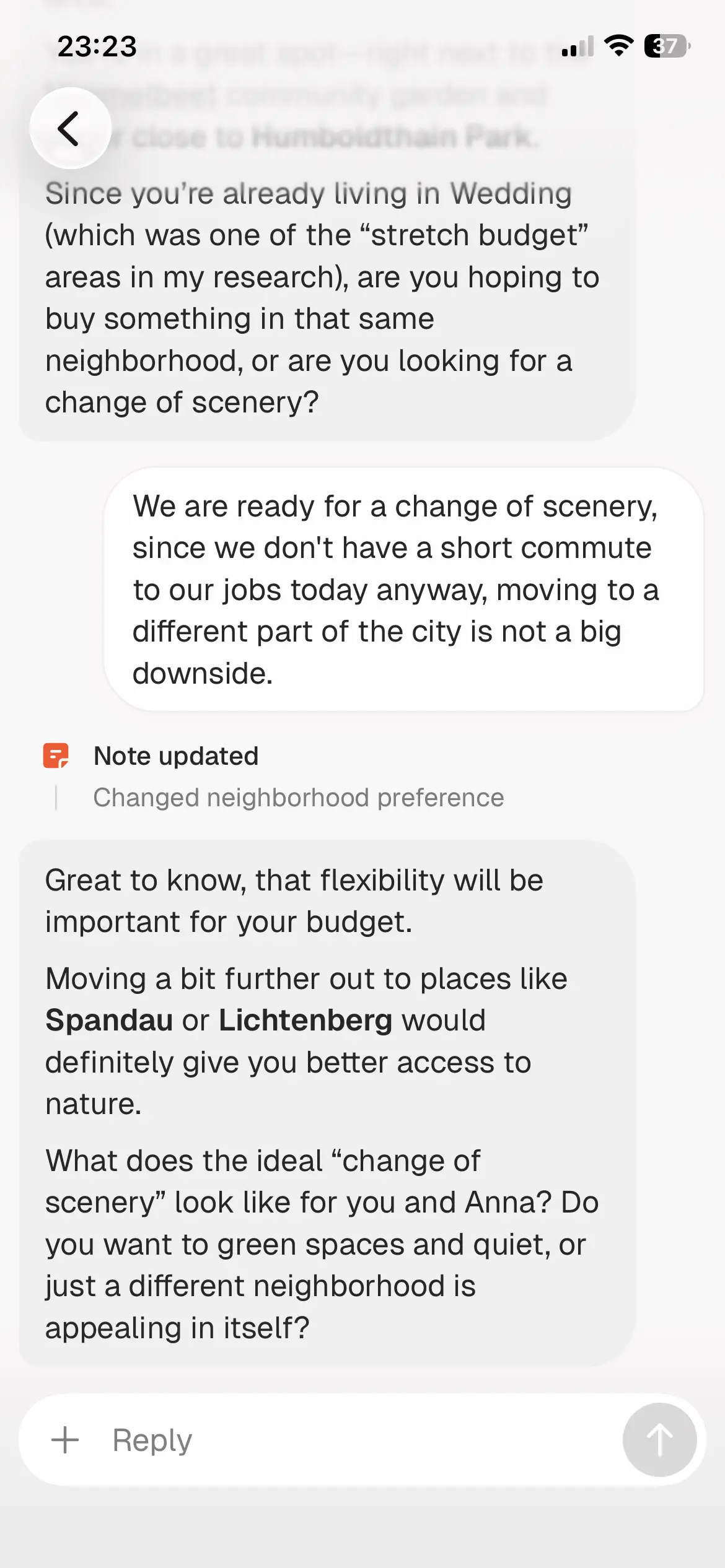Open the attachment options with the plus icon
This screenshot has width=725, height=1568.
[65, 1439]
